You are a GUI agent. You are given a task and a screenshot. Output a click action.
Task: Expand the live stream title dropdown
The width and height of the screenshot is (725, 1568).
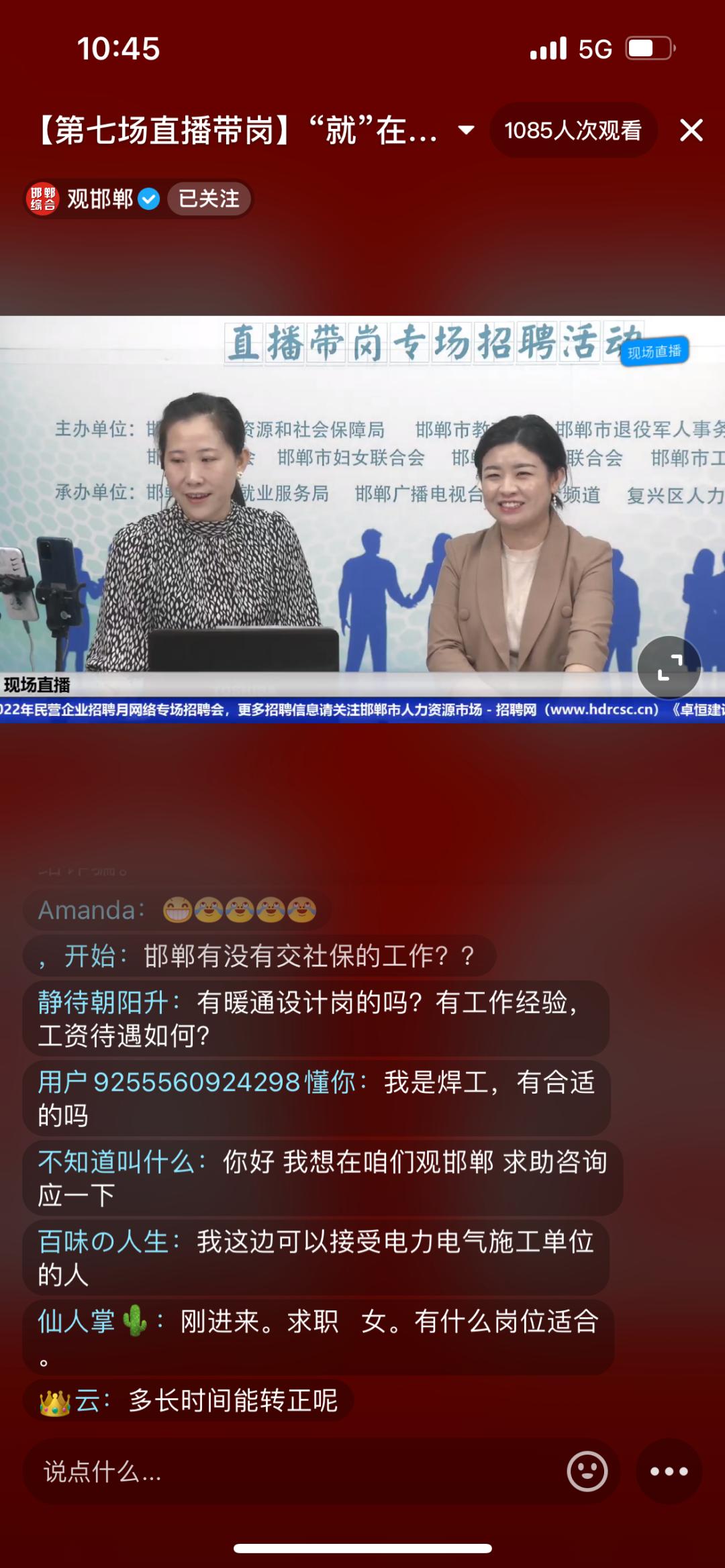467,130
